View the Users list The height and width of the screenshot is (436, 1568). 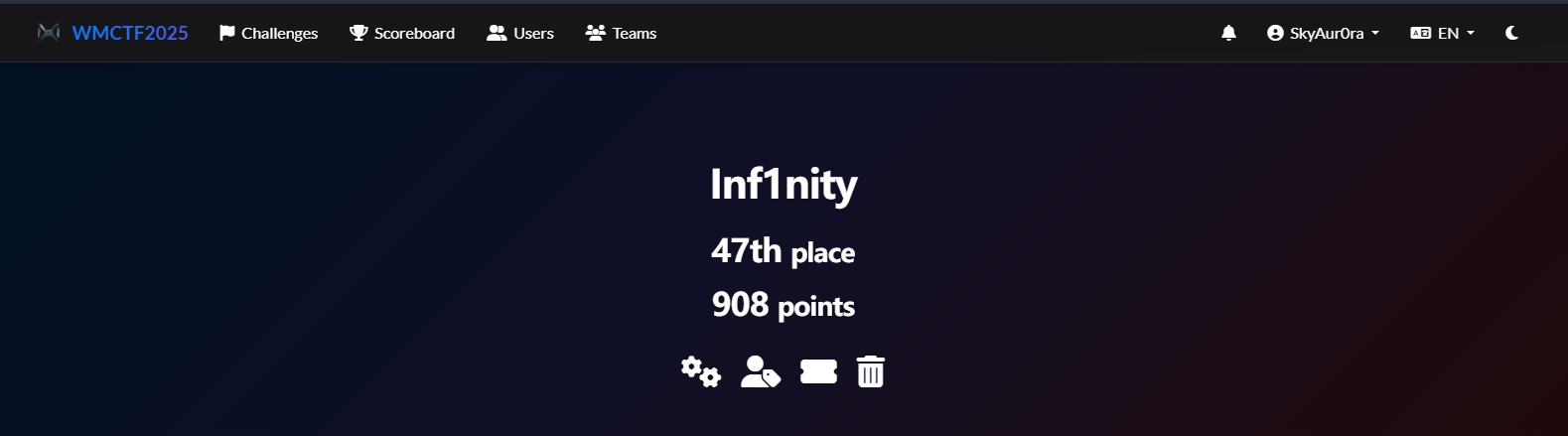(x=520, y=33)
